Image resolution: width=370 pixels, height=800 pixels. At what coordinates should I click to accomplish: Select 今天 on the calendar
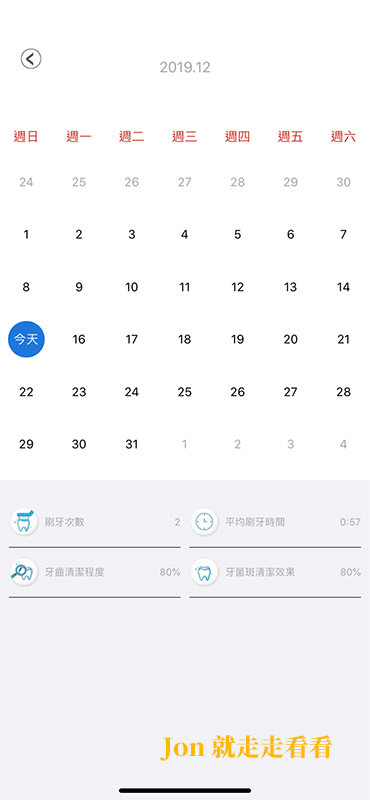click(x=26, y=339)
